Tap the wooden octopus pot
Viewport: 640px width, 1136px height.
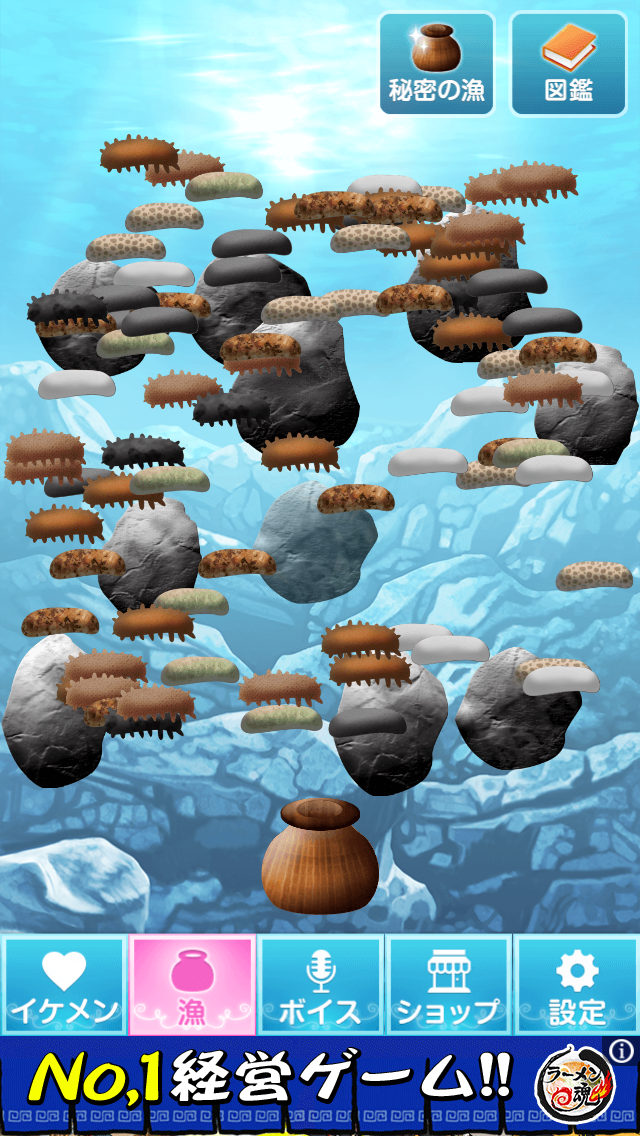click(x=320, y=857)
